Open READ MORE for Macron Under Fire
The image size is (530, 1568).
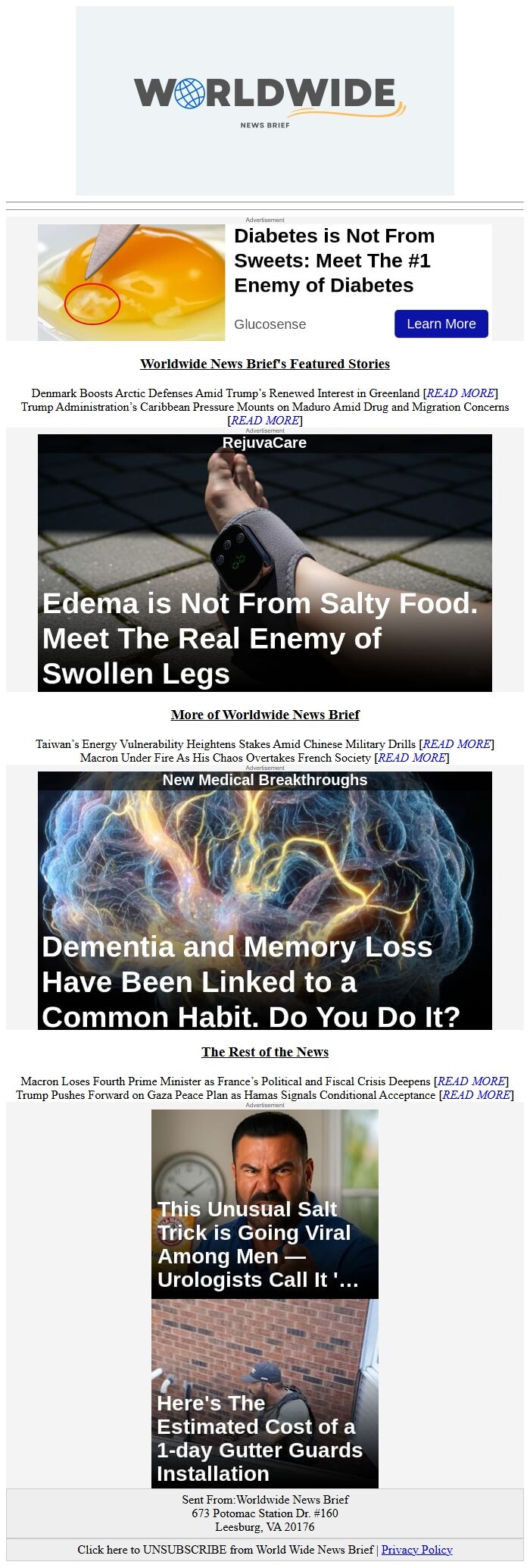(x=412, y=758)
